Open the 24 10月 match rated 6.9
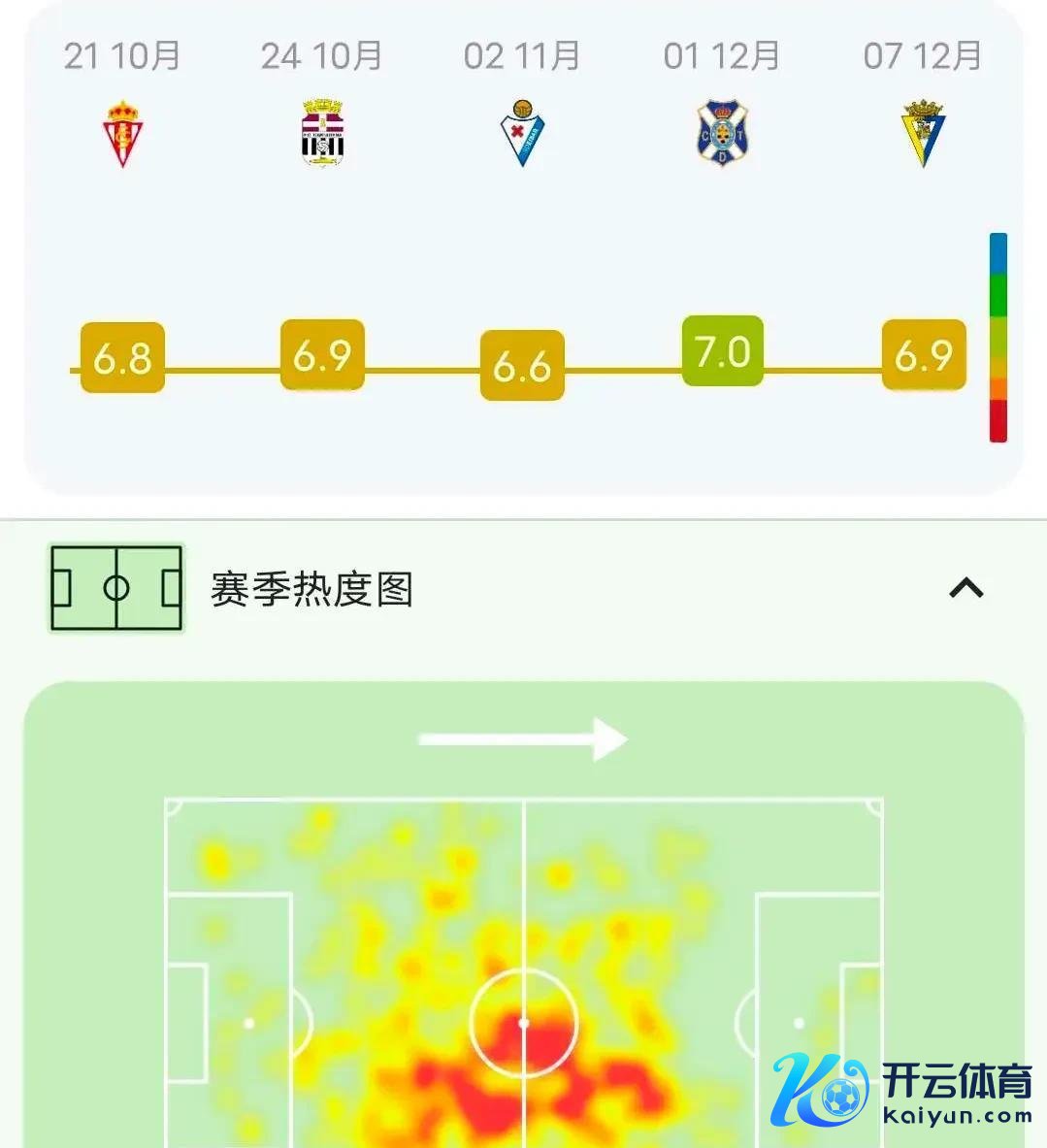Screen dimensions: 1047x1148 [x=322, y=355]
